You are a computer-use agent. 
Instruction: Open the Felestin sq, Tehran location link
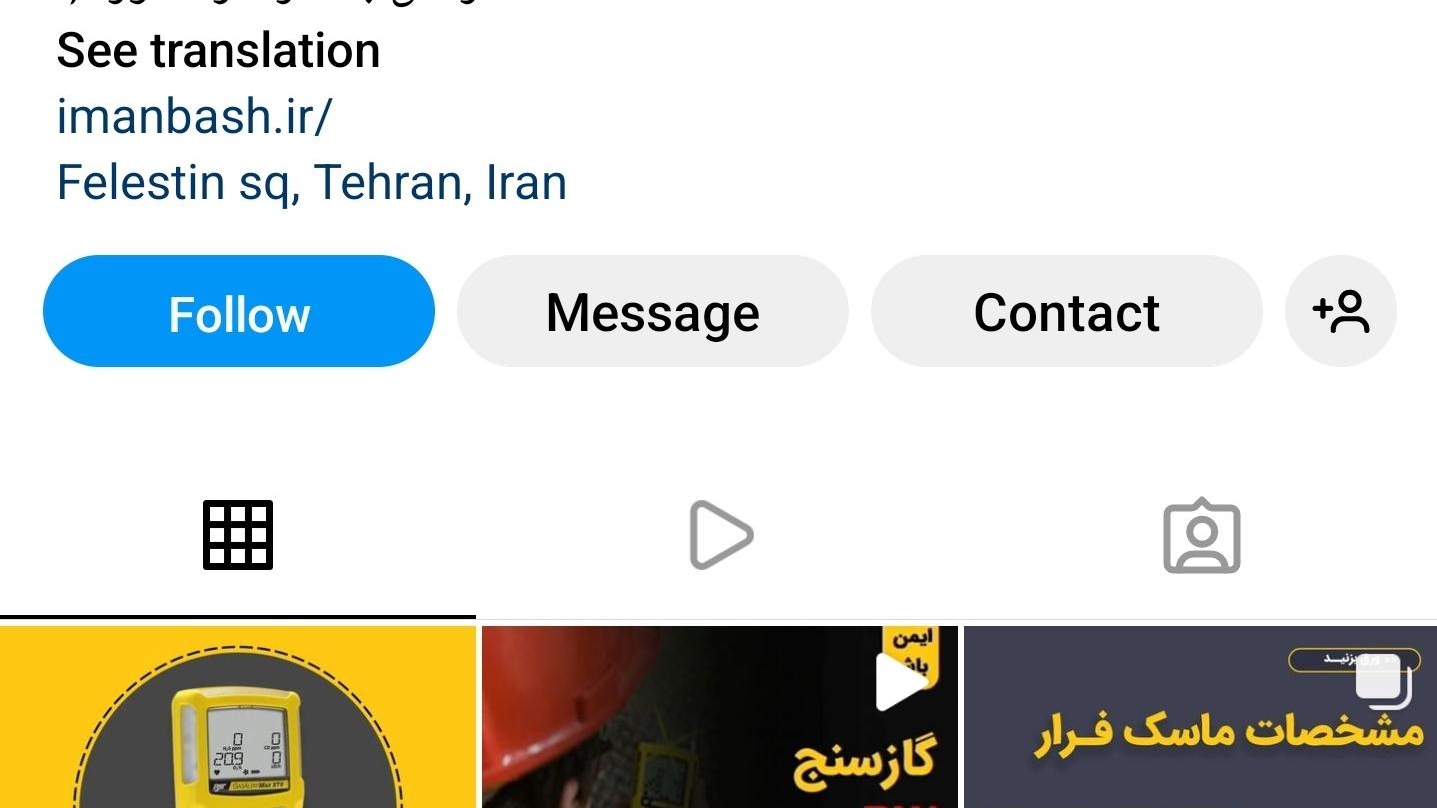tap(311, 182)
